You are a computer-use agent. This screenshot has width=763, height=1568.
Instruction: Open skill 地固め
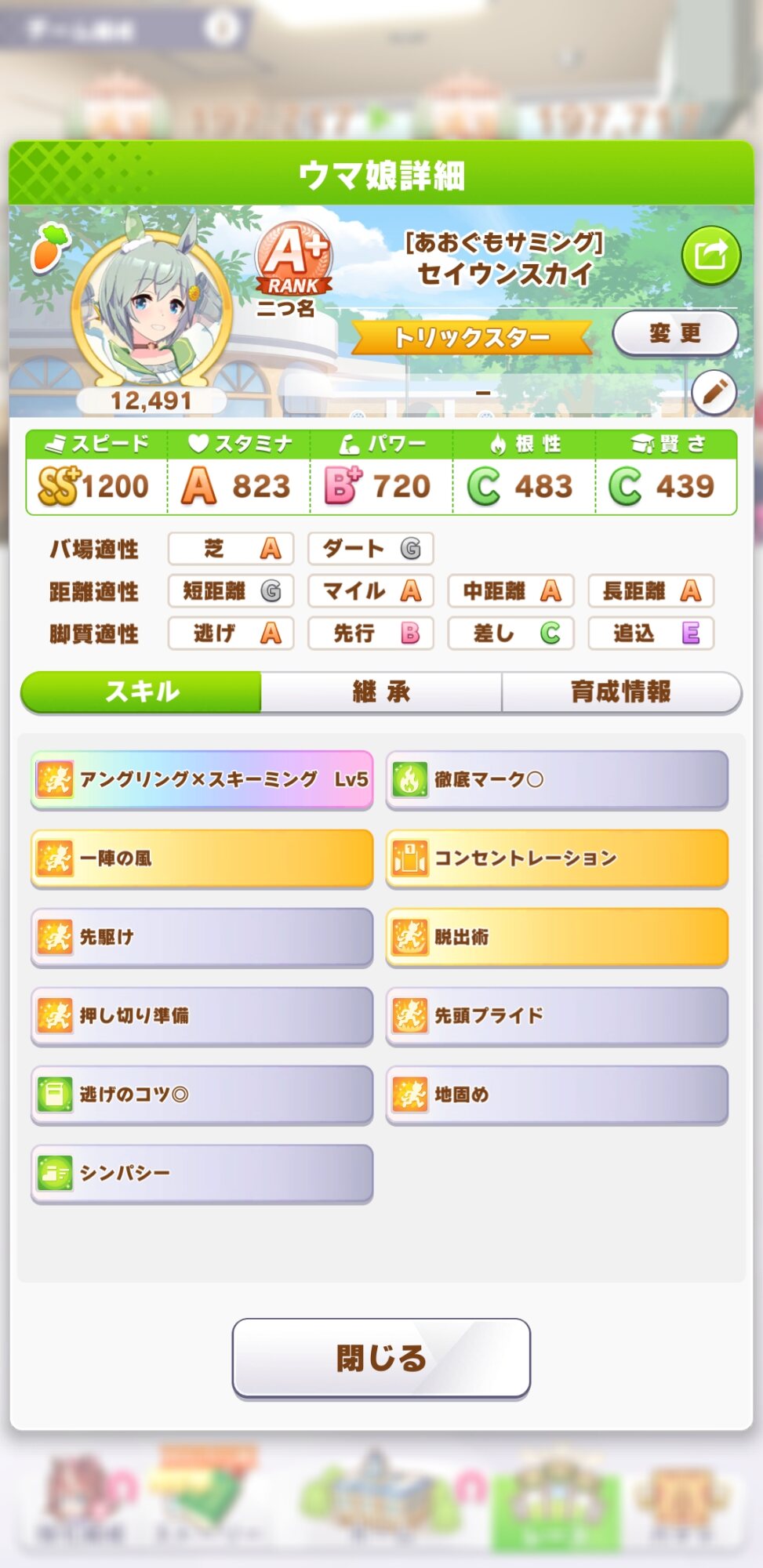557,1094
